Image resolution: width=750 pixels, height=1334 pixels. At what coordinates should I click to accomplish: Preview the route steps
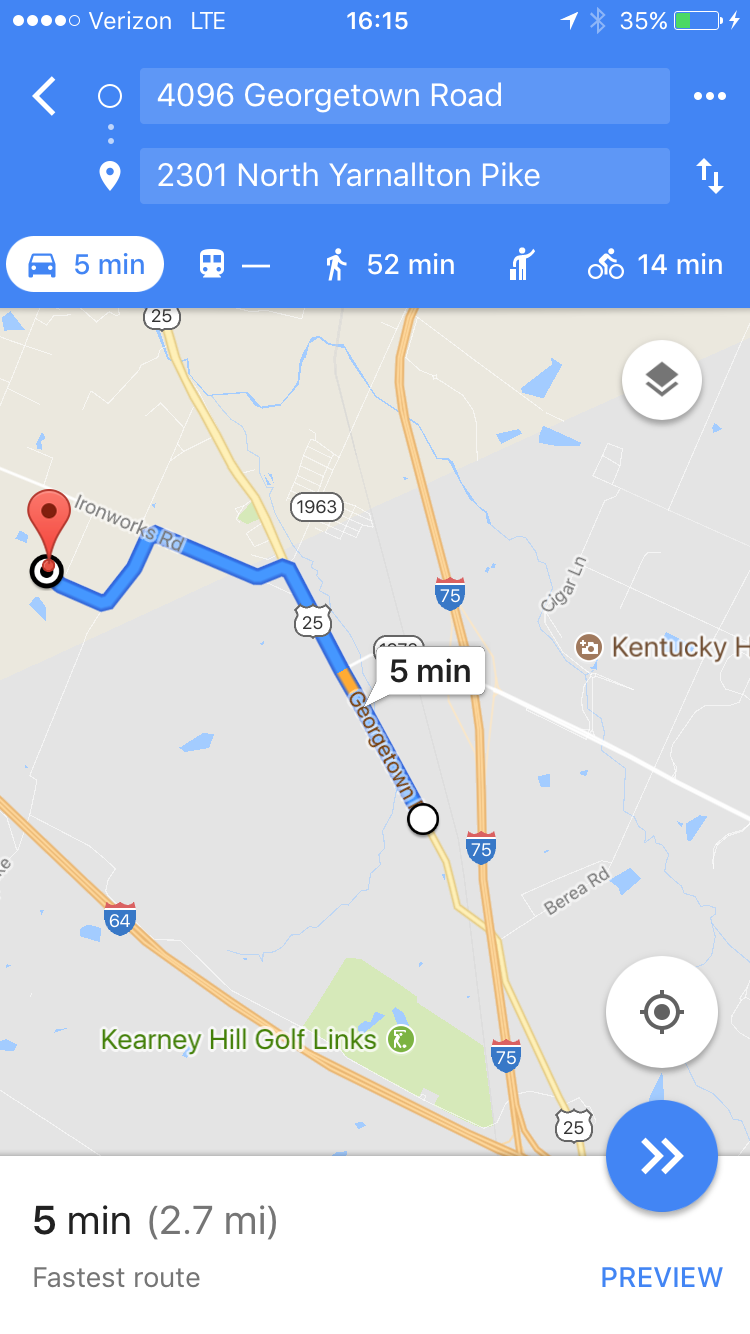[661, 1277]
